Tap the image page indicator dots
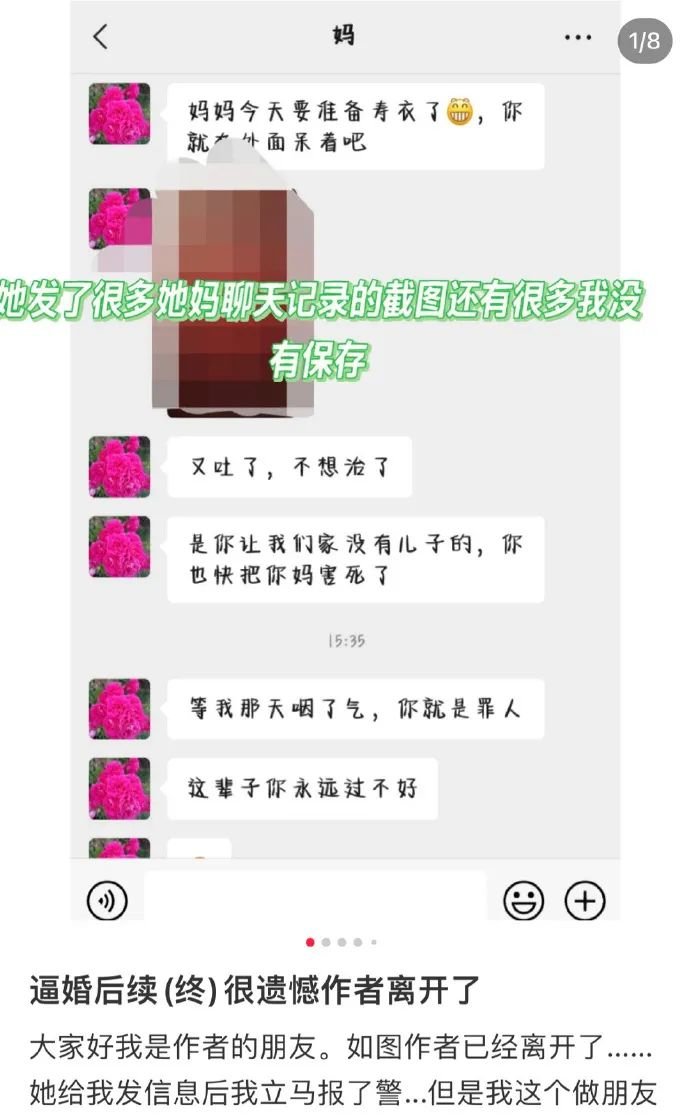Image resolution: width=690 pixels, height=1117 pixels. pos(341,942)
